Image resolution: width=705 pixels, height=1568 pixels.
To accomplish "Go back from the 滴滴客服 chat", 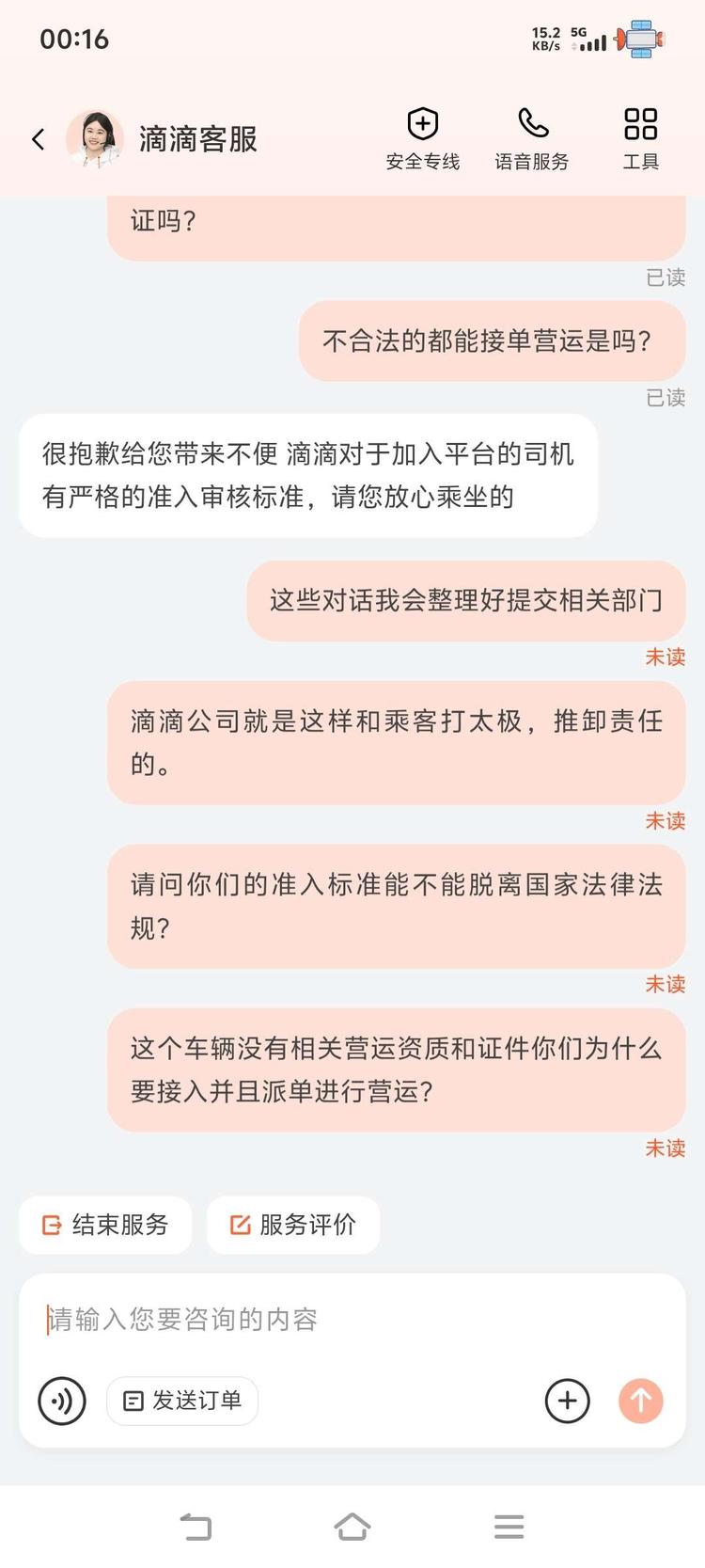I will (x=39, y=140).
